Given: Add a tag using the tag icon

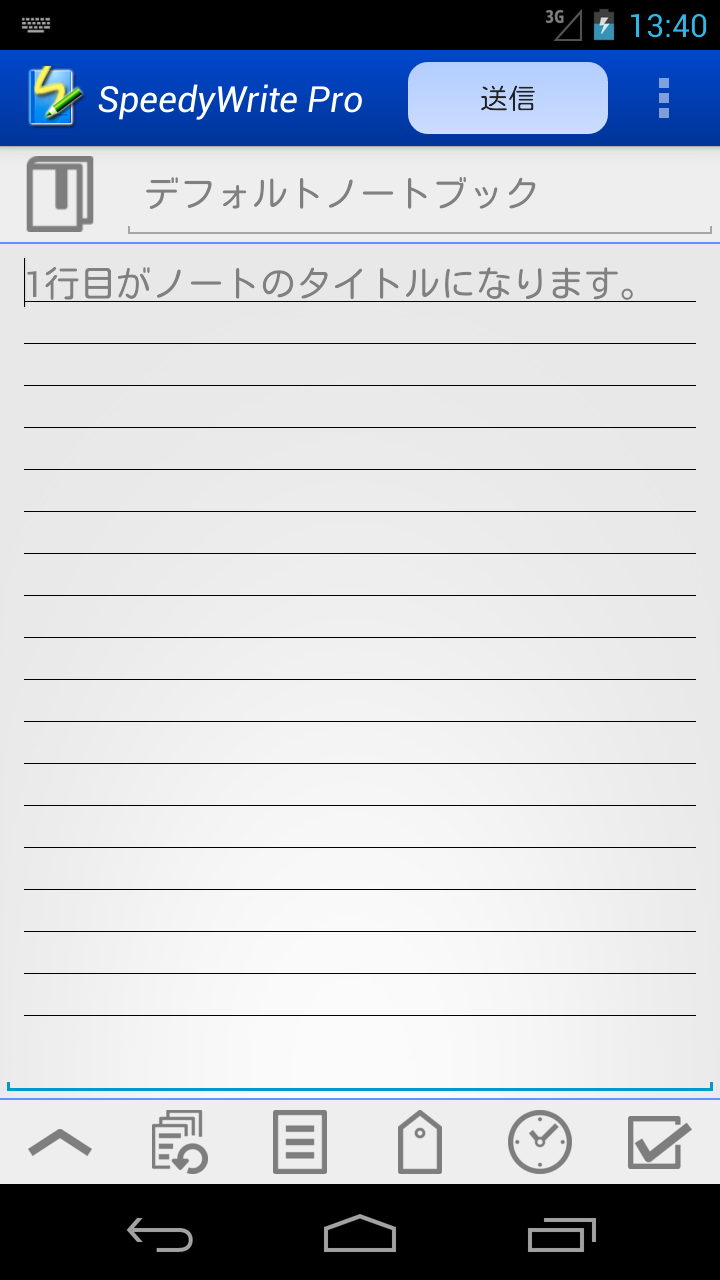Looking at the screenshot, I should [x=420, y=1142].
